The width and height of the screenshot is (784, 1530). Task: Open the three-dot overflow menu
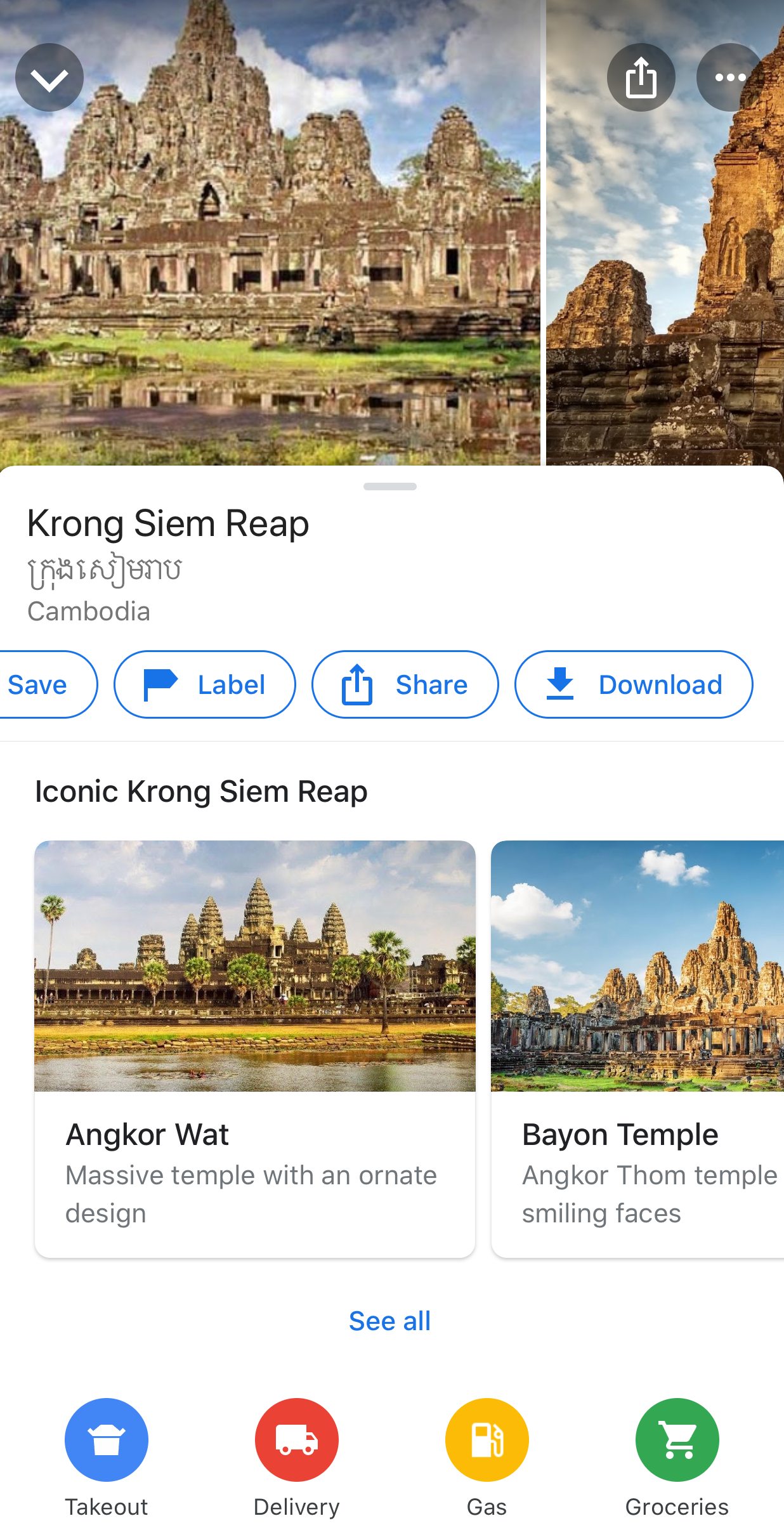click(730, 77)
